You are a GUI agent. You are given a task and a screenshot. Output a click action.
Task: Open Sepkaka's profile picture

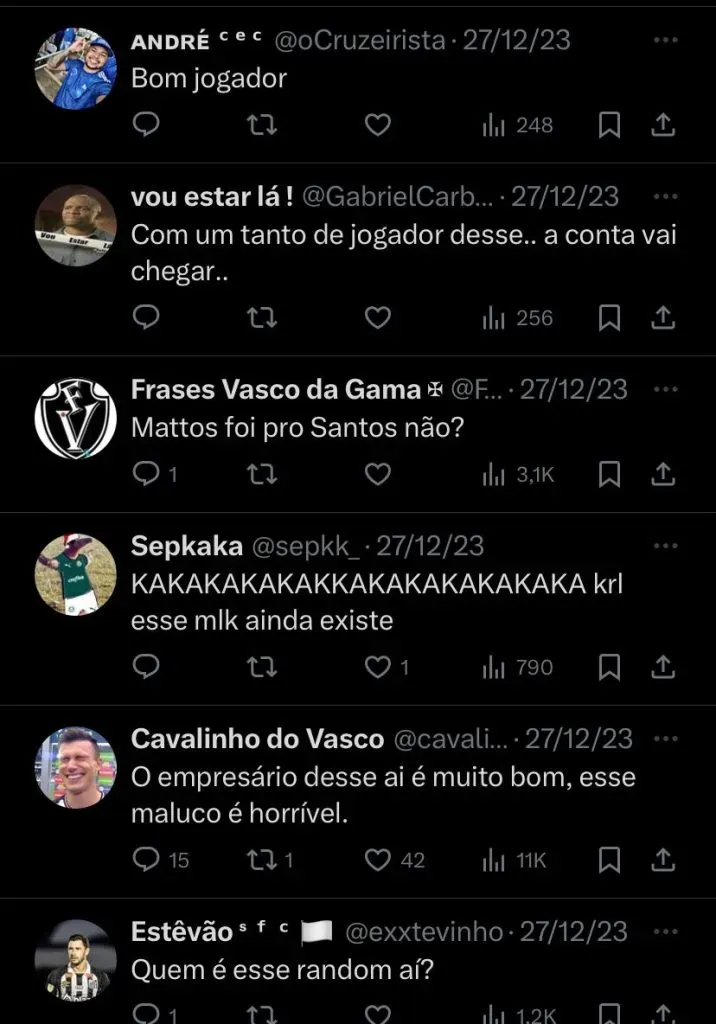coord(76,573)
